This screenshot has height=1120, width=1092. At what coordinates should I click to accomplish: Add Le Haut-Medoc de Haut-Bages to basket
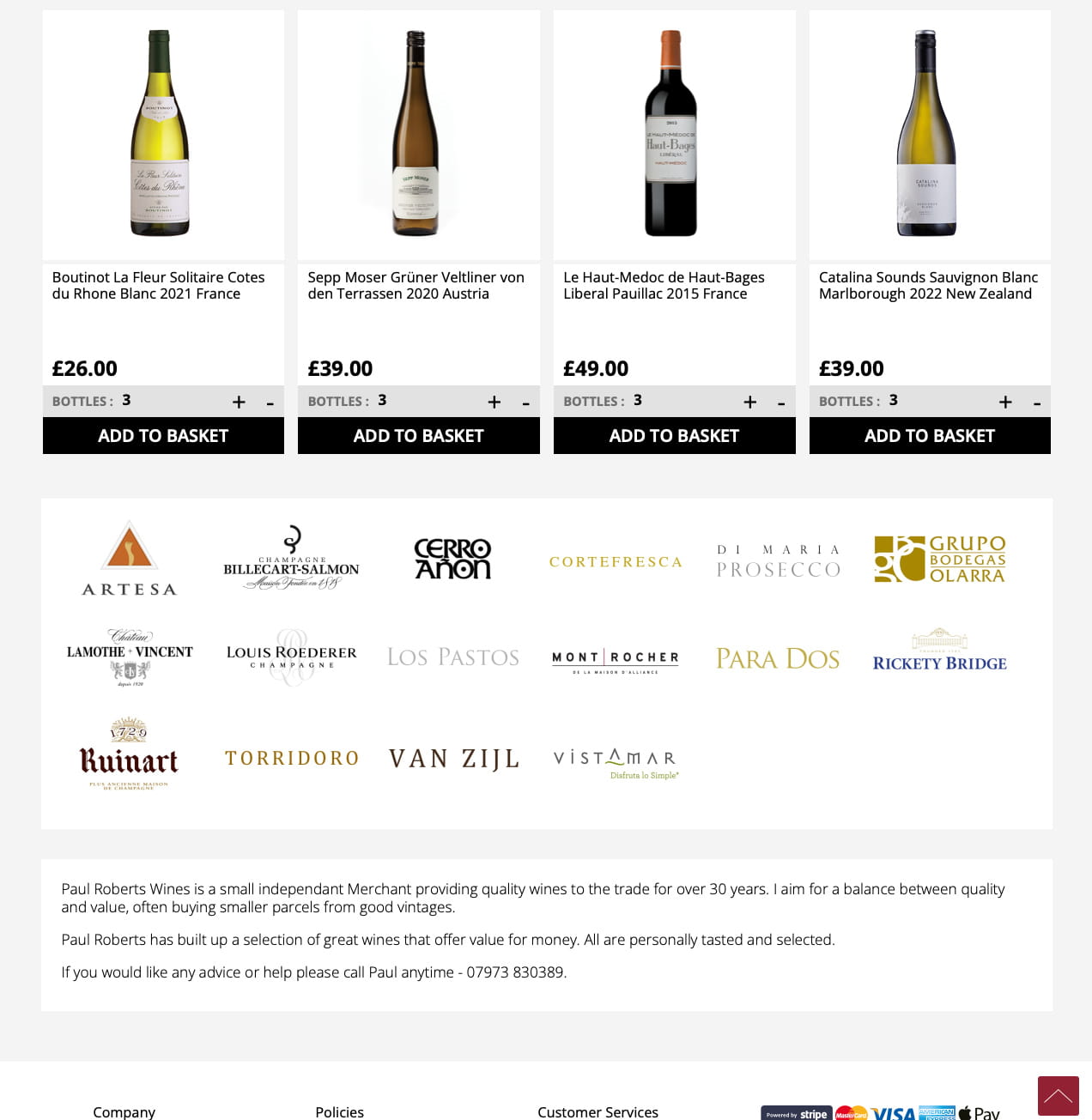tap(674, 436)
